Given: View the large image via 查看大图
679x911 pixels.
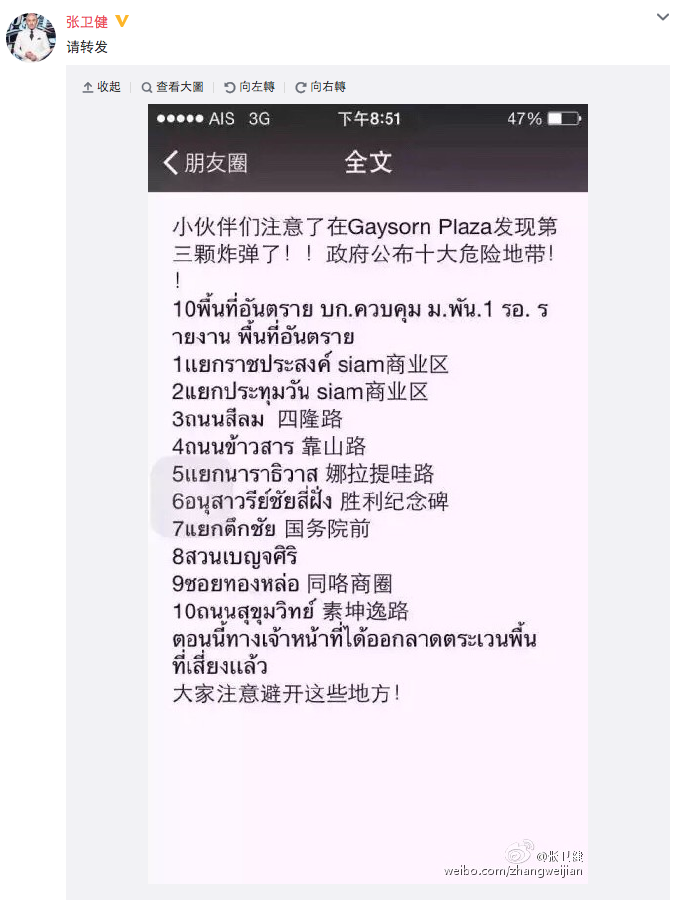Looking at the screenshot, I should coord(173,87).
